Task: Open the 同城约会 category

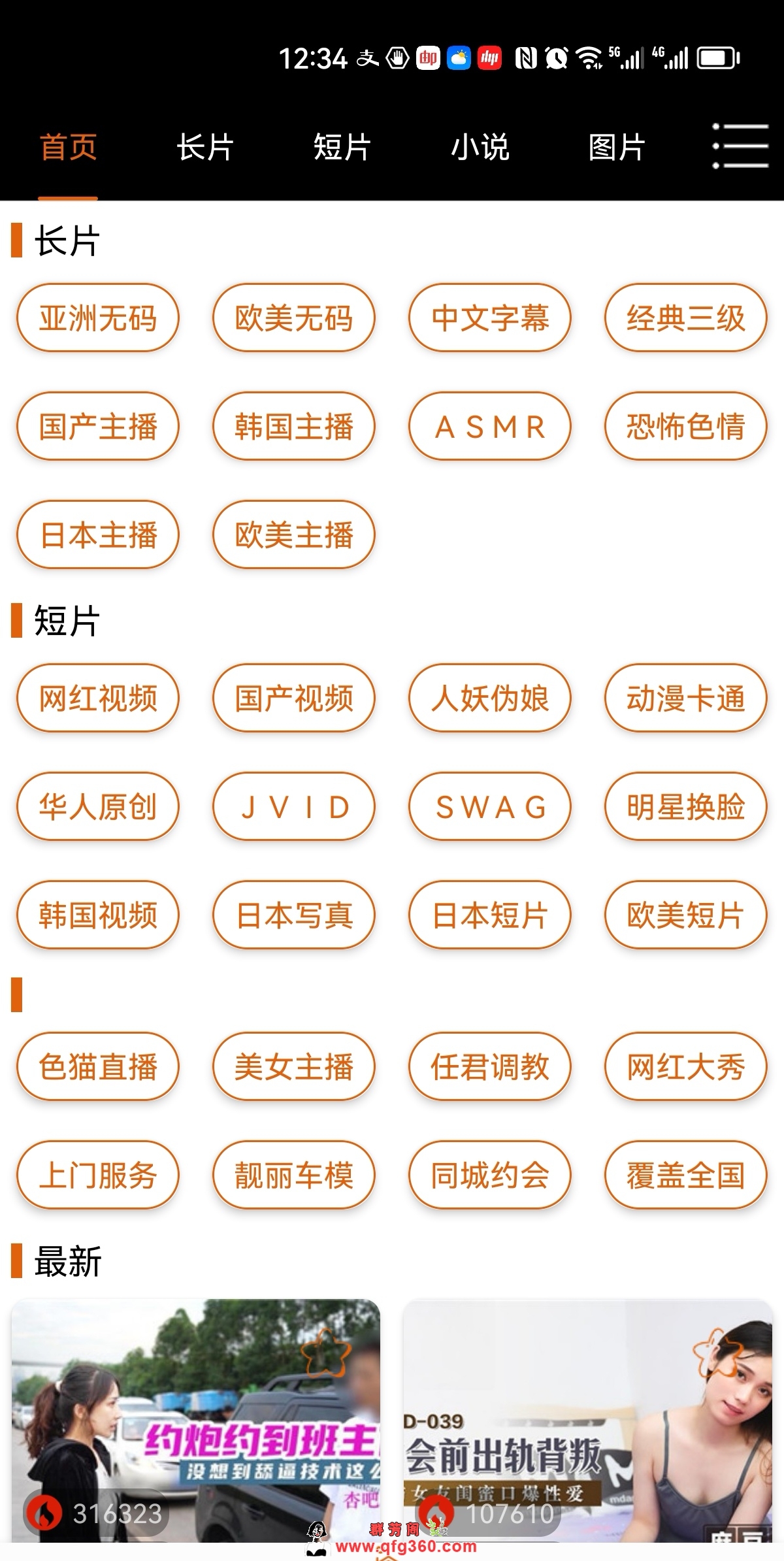Action: click(489, 1174)
